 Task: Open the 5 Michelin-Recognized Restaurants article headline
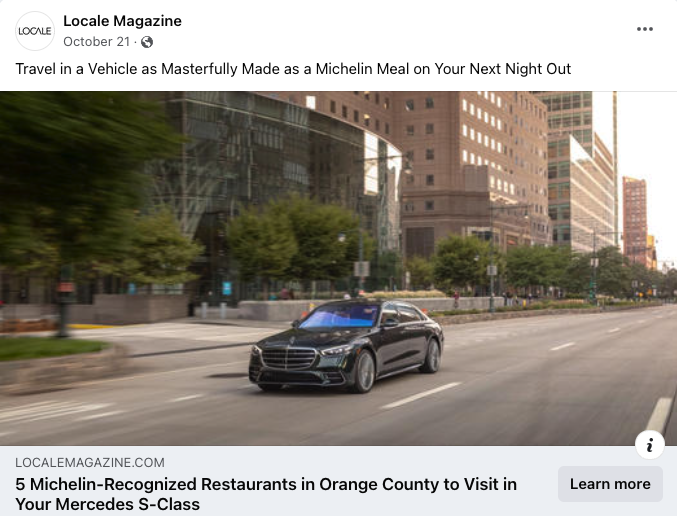point(266,494)
